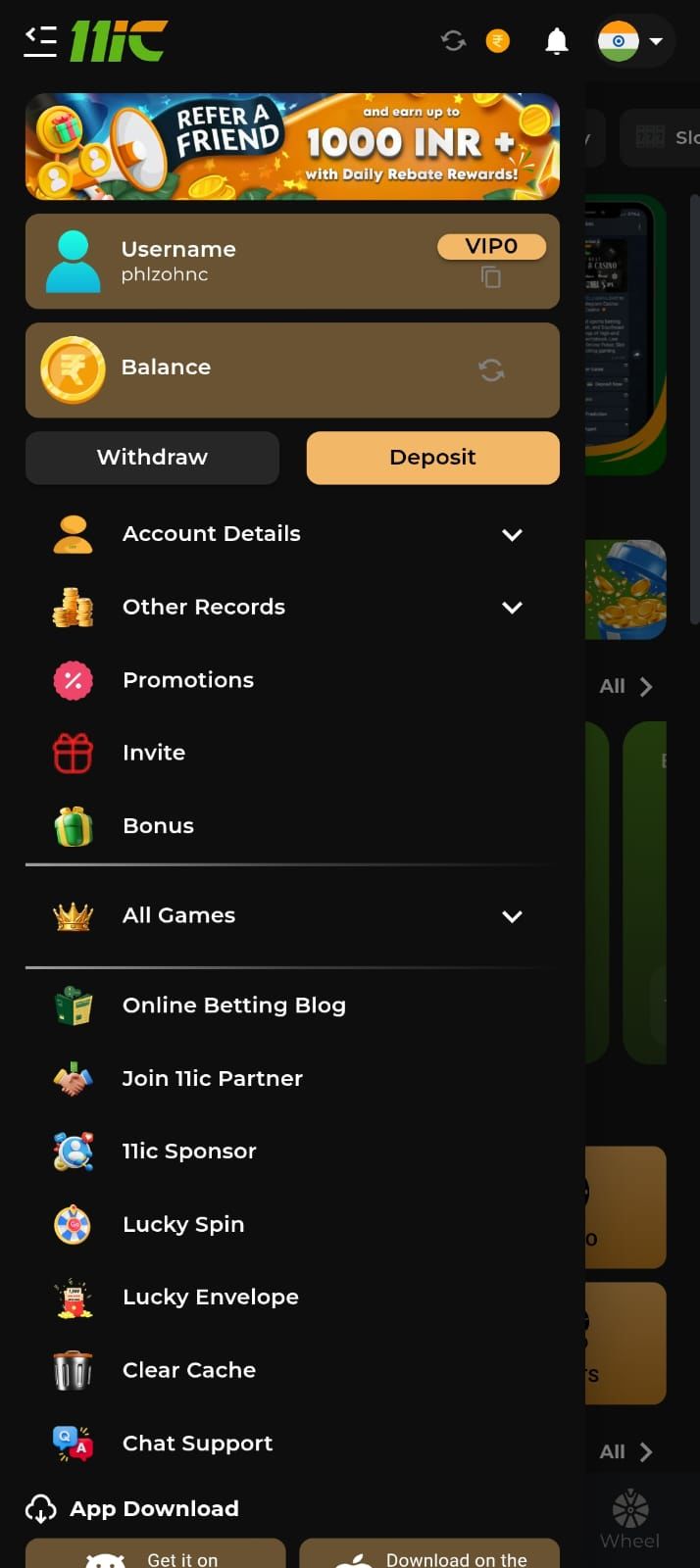Start Chat Support
The height and width of the screenshot is (1568, 700).
pos(197,1444)
